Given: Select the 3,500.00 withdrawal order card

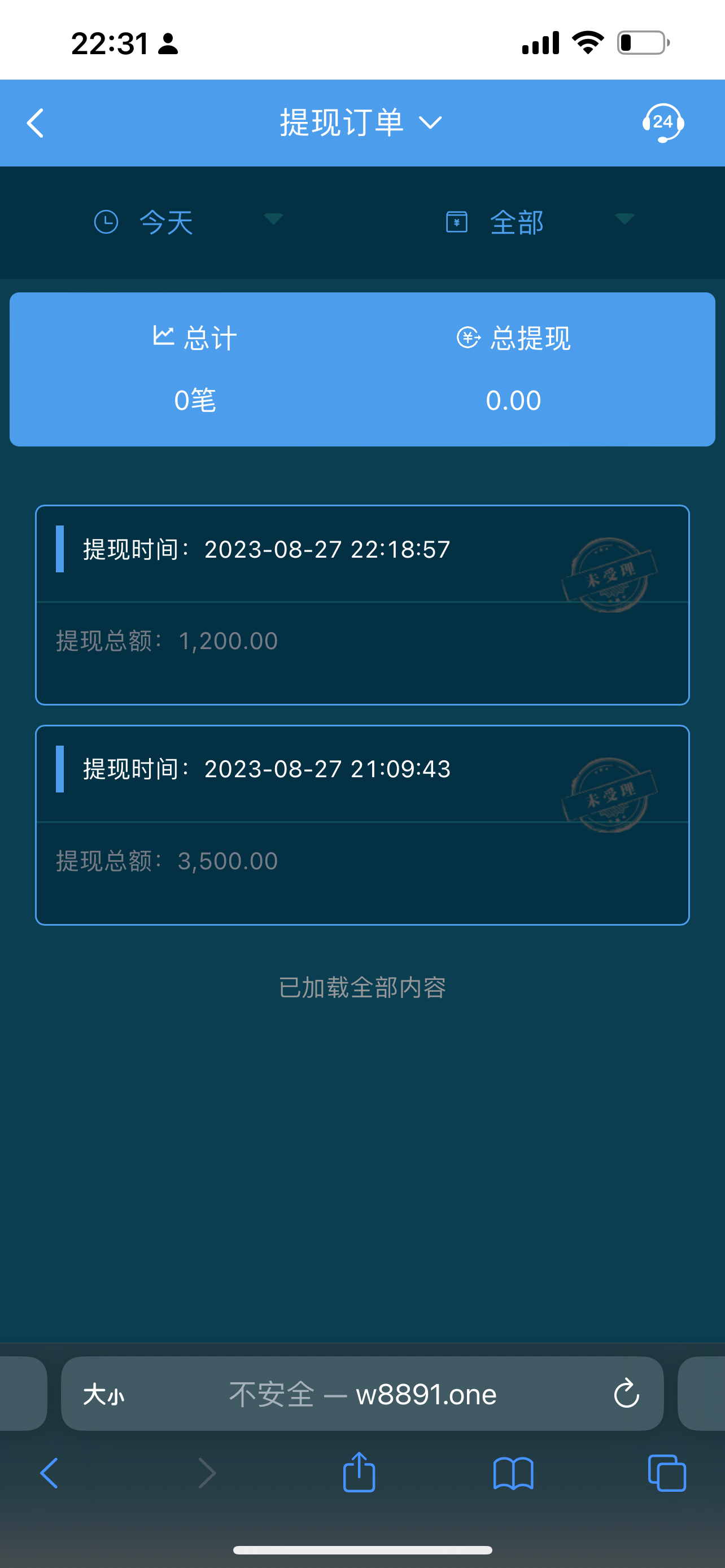Looking at the screenshot, I should (362, 825).
